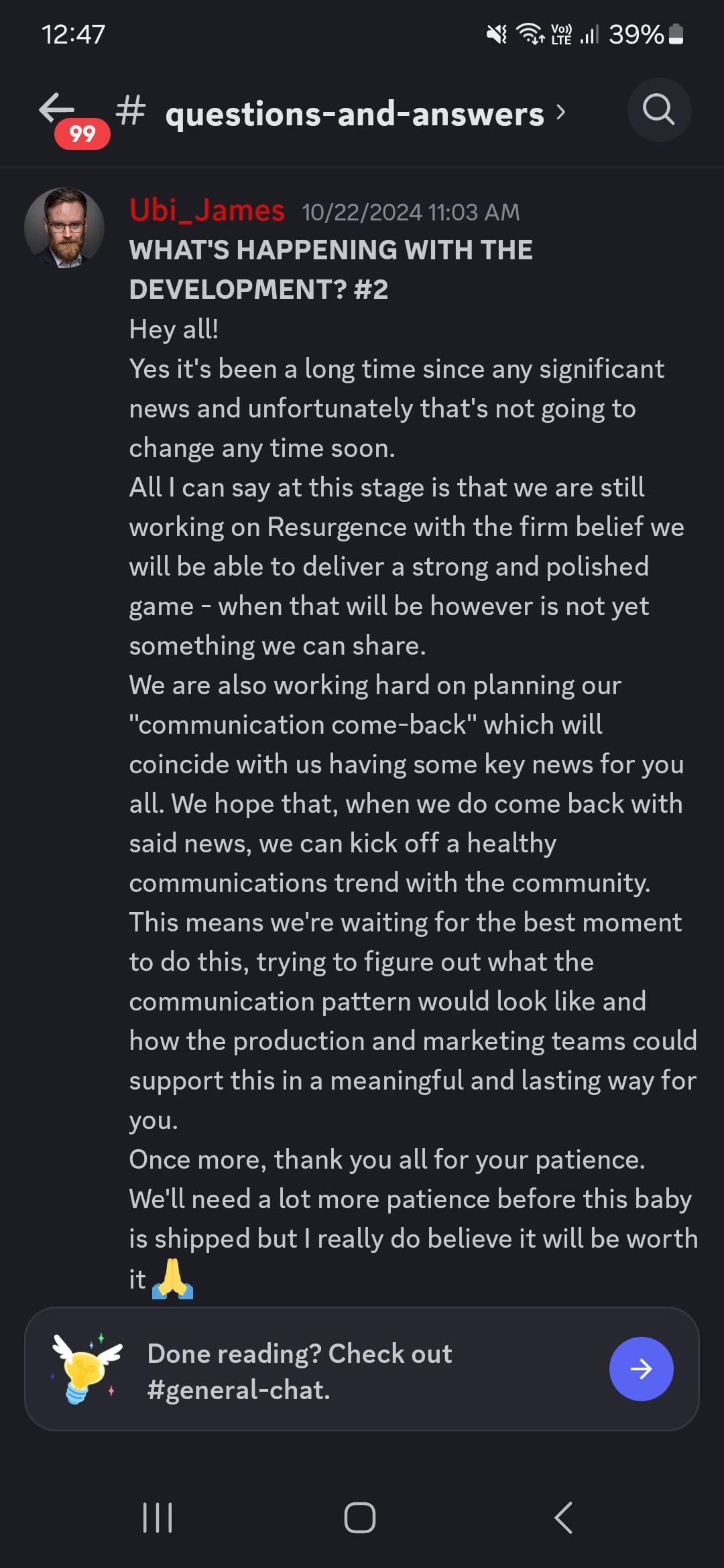Return to the phone home screen

click(360, 1518)
